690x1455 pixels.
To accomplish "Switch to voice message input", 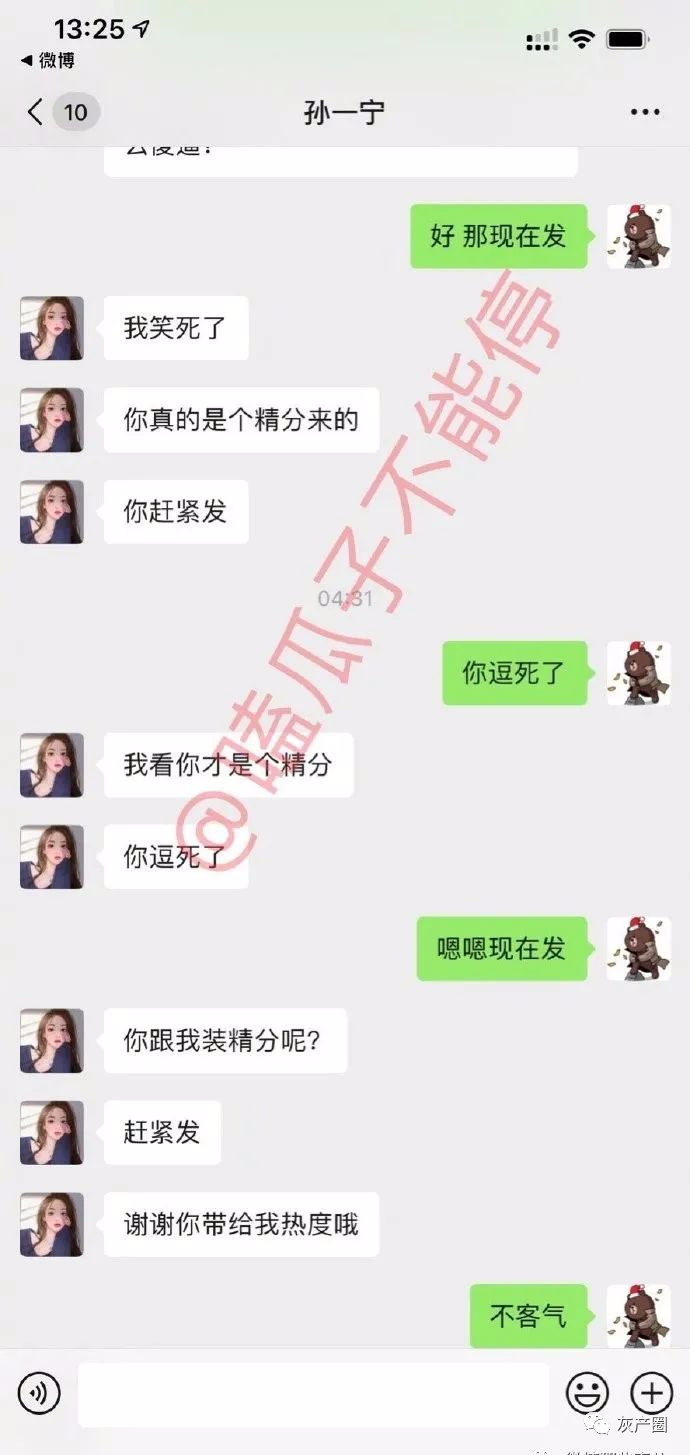I will click(39, 1392).
